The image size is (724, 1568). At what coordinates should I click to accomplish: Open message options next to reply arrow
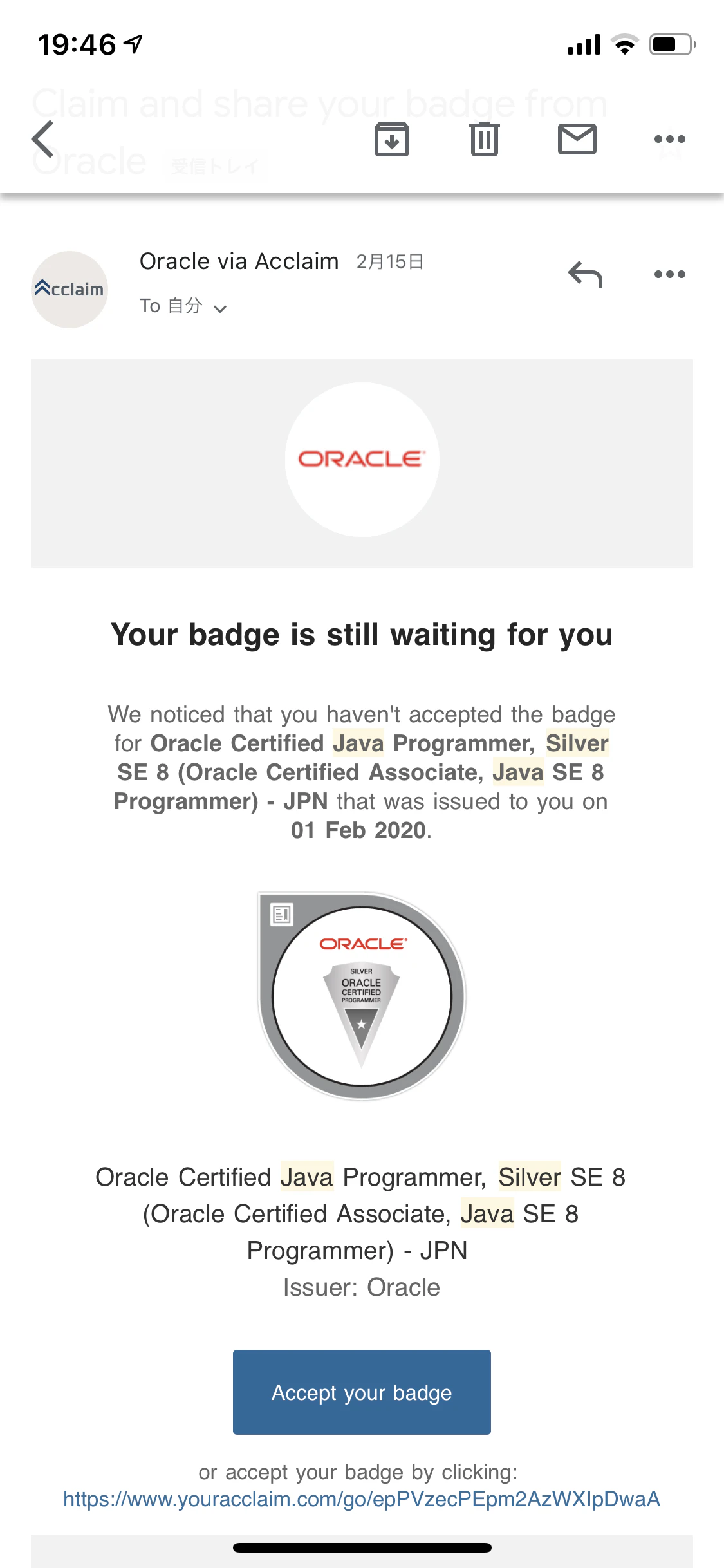coord(670,274)
